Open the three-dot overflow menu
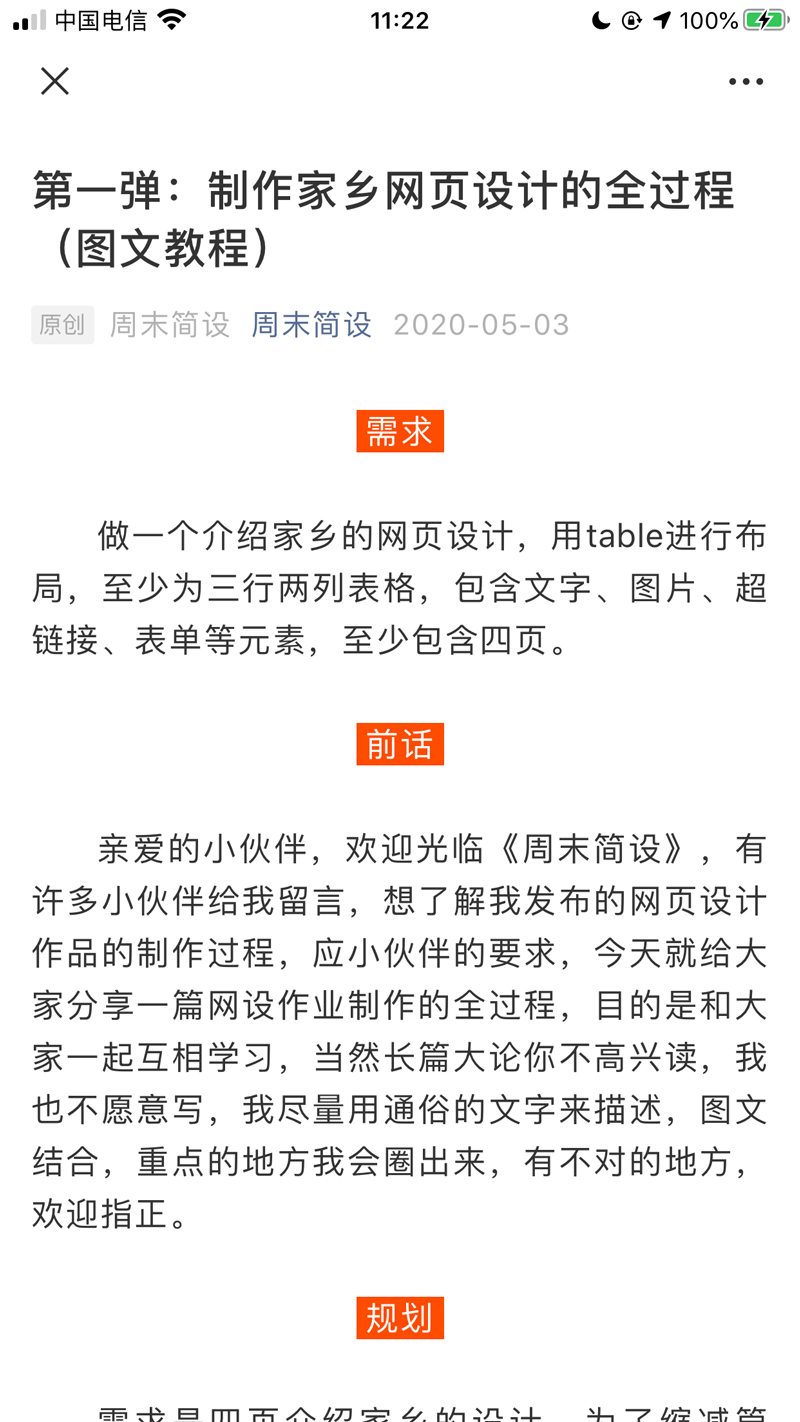This screenshot has height=1422, width=800. 746,82
